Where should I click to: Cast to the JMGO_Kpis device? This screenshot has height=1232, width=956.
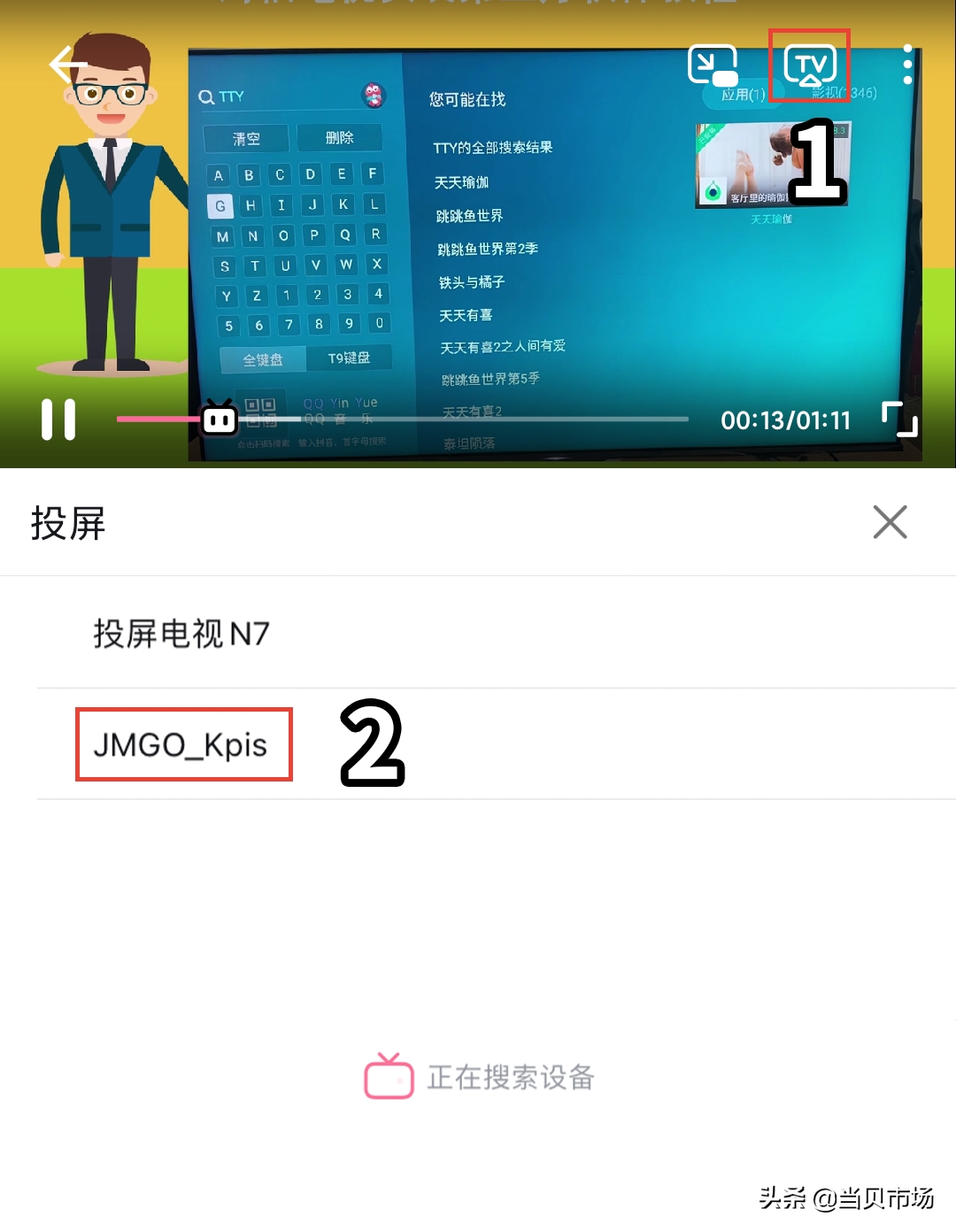coord(181,744)
